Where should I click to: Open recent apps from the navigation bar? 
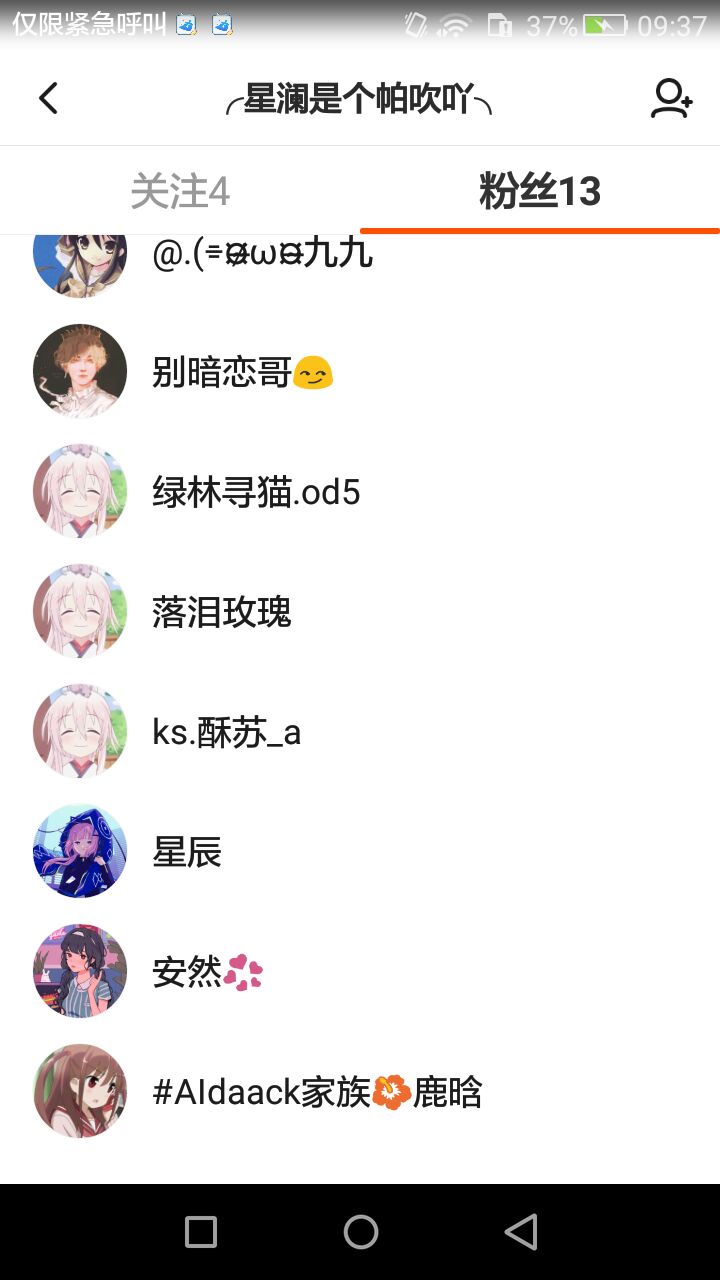pos(201,1232)
